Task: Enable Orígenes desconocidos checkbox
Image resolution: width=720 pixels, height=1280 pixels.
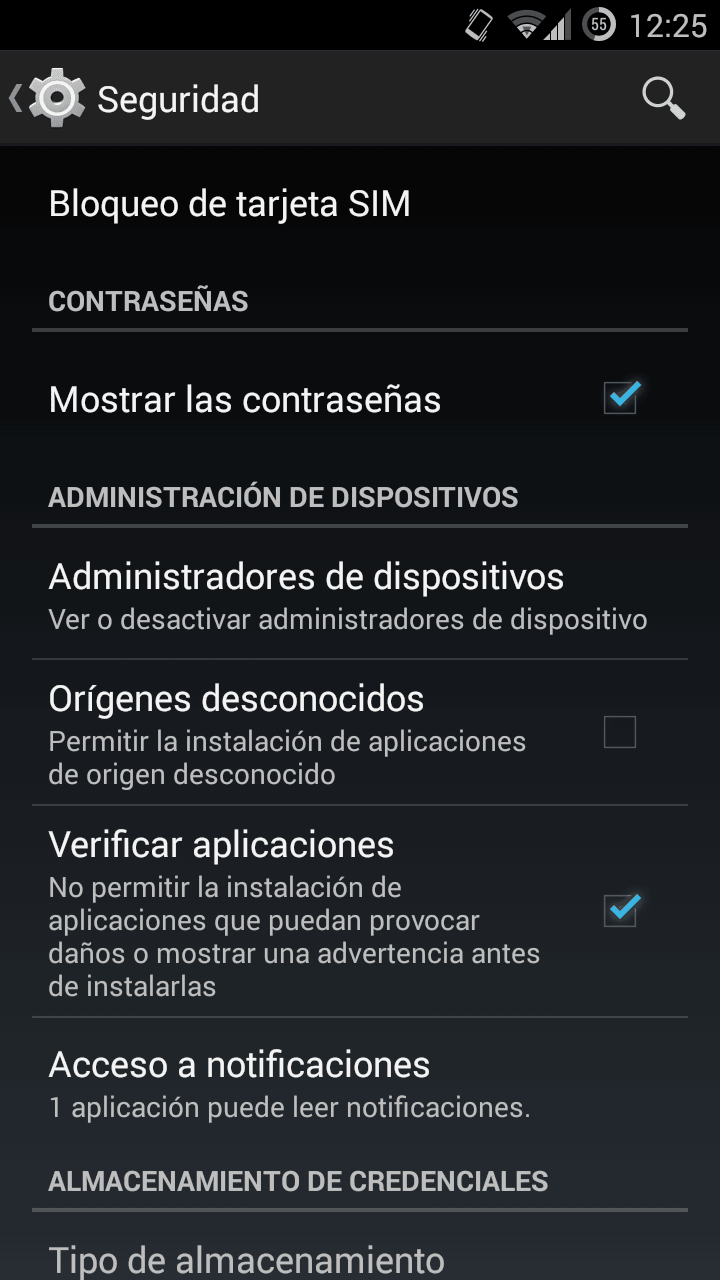Action: [620, 733]
